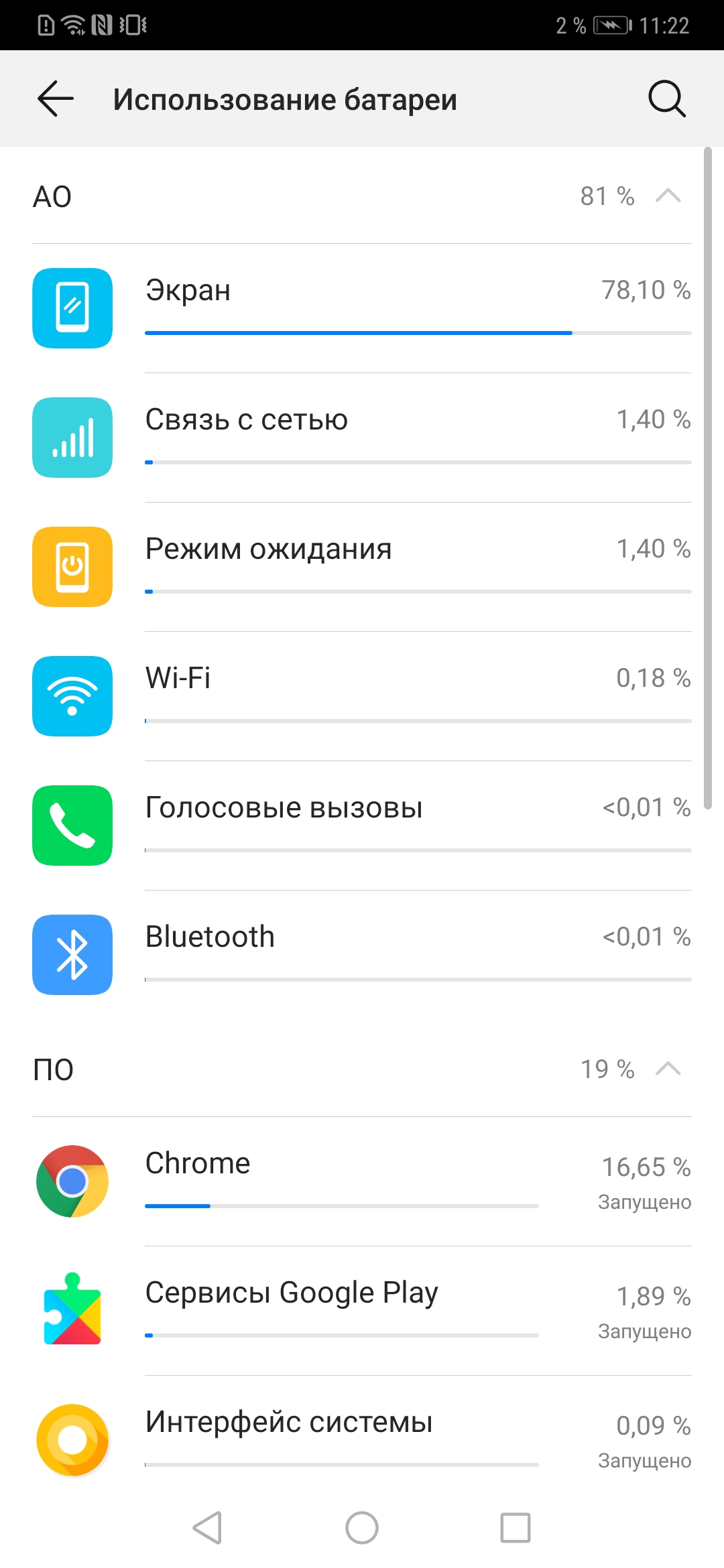Open Режим ожидания usage details

tap(362, 567)
